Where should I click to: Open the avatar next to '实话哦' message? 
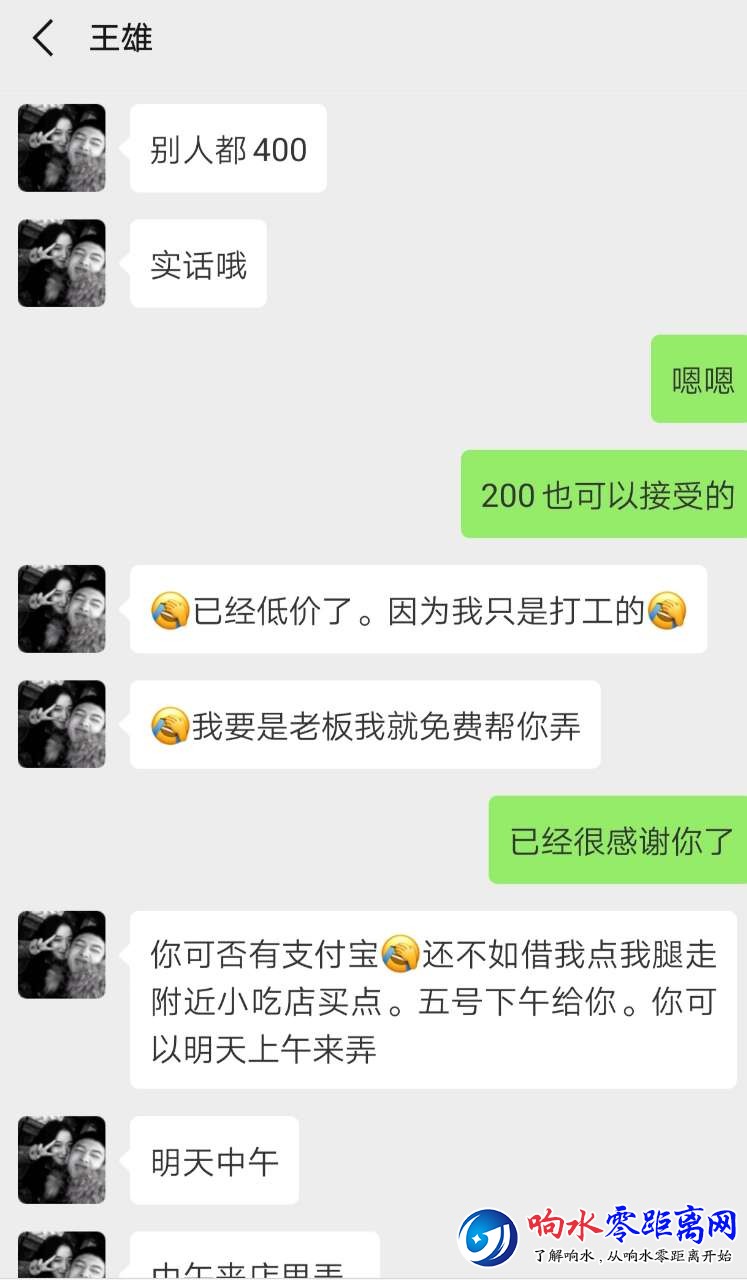pyautogui.click(x=62, y=263)
